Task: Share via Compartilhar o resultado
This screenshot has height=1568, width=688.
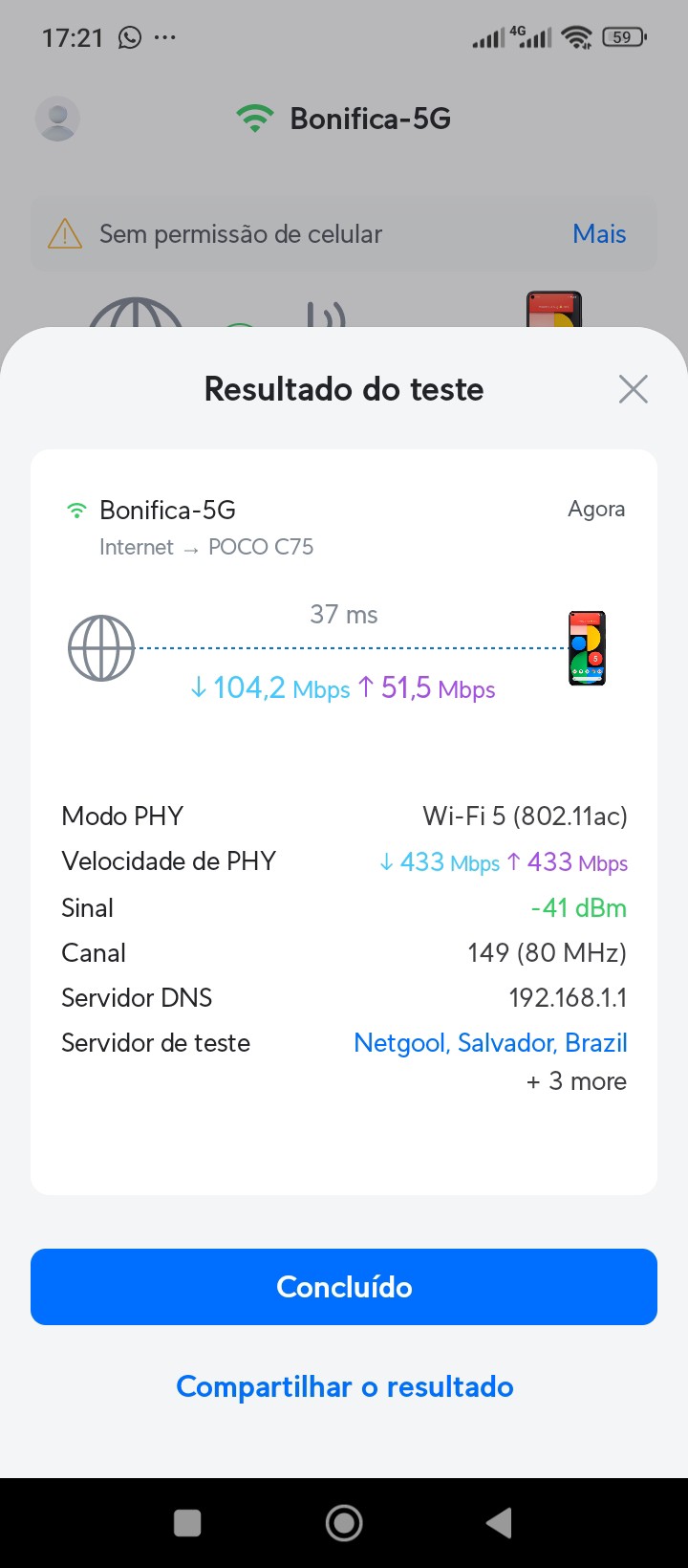Action: [x=344, y=1386]
